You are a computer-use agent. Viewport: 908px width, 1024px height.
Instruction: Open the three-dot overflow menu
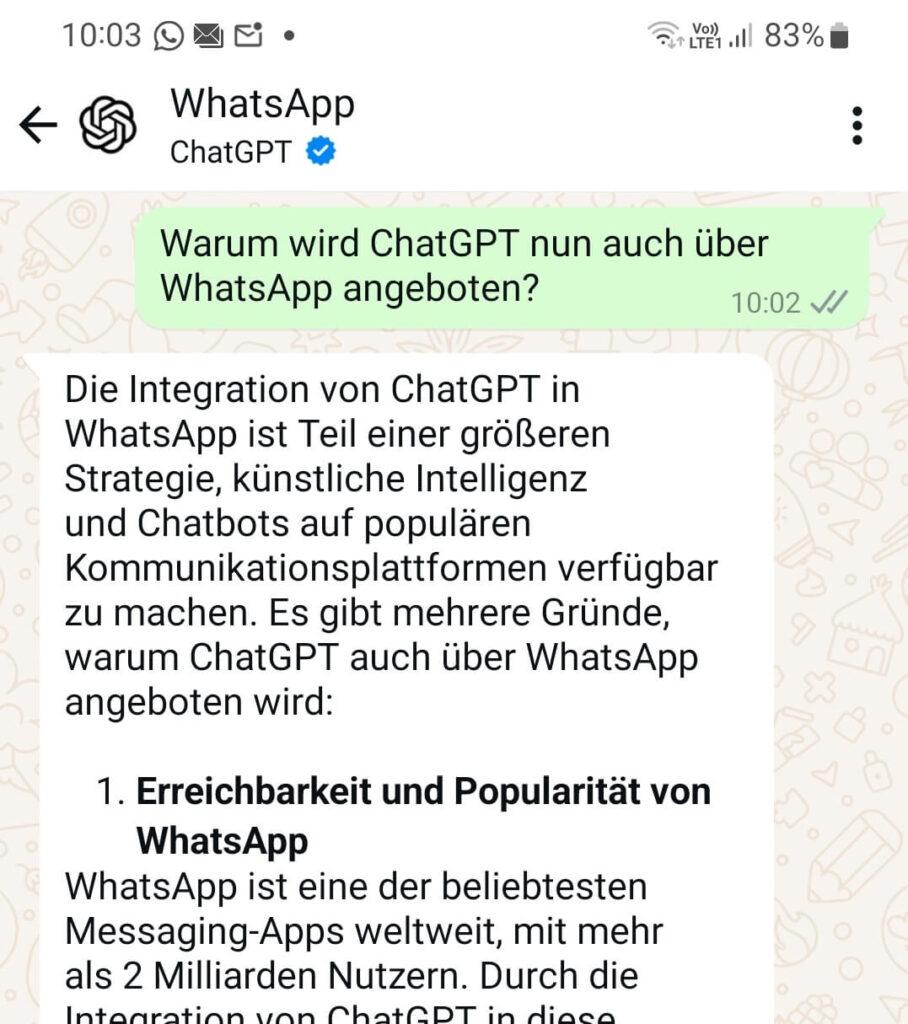pyautogui.click(x=856, y=126)
